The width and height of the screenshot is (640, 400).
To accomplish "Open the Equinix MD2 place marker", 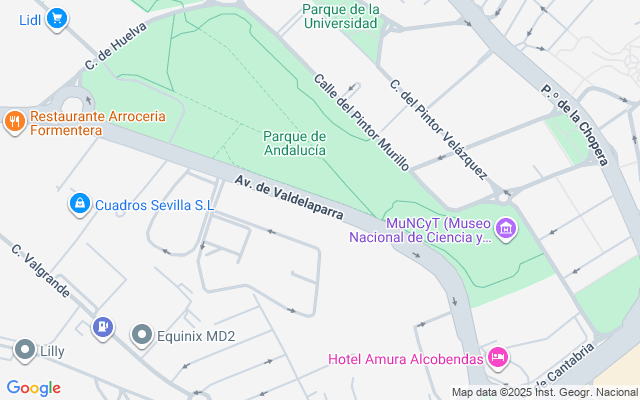I will [142, 336].
